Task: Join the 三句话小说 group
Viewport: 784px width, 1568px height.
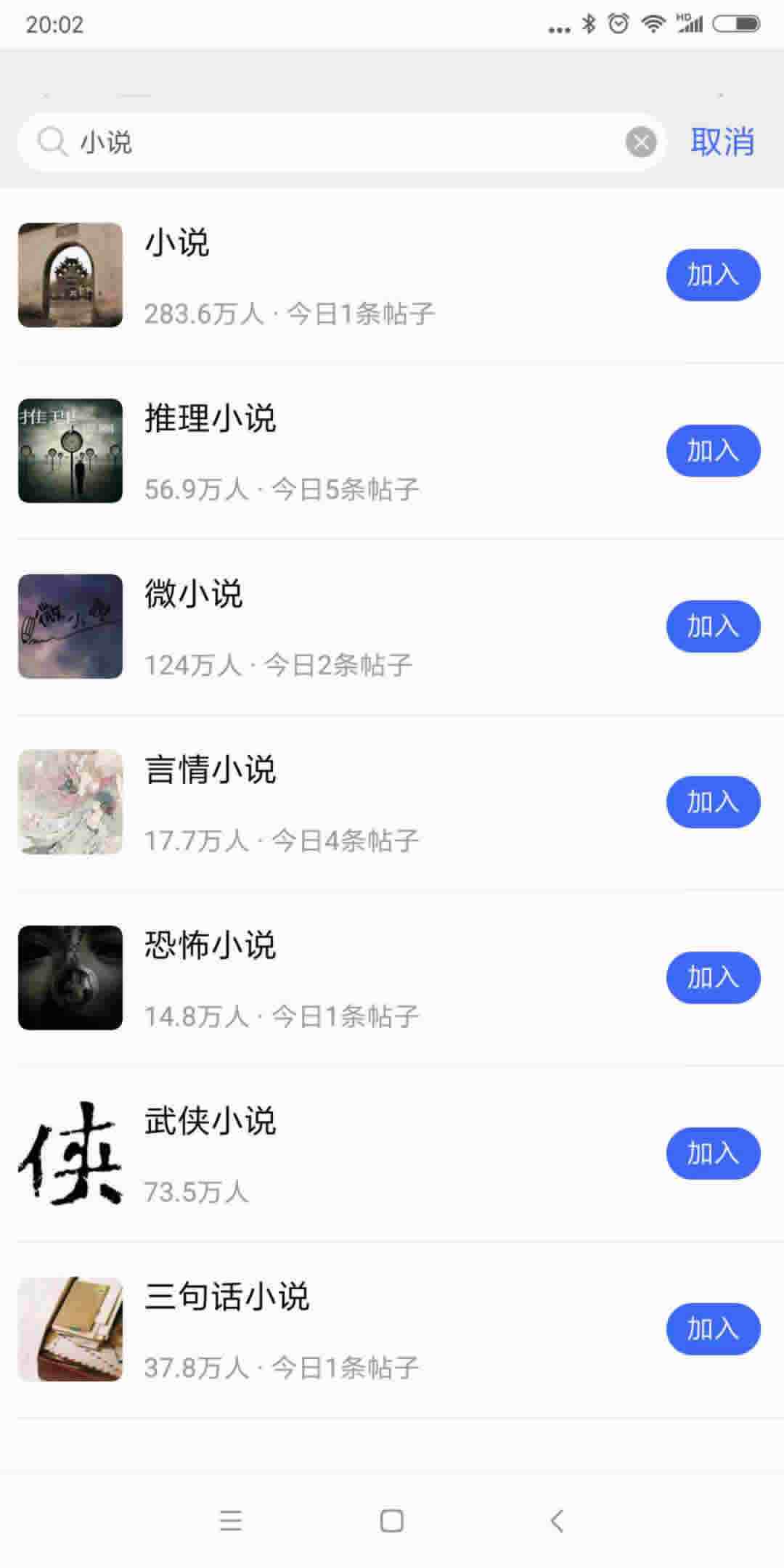Action: click(713, 1329)
